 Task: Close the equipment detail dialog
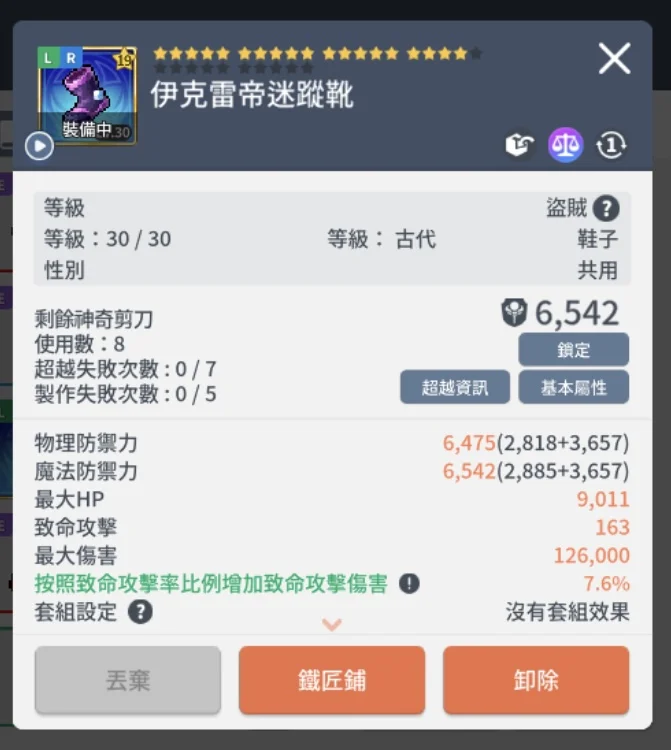(x=614, y=59)
